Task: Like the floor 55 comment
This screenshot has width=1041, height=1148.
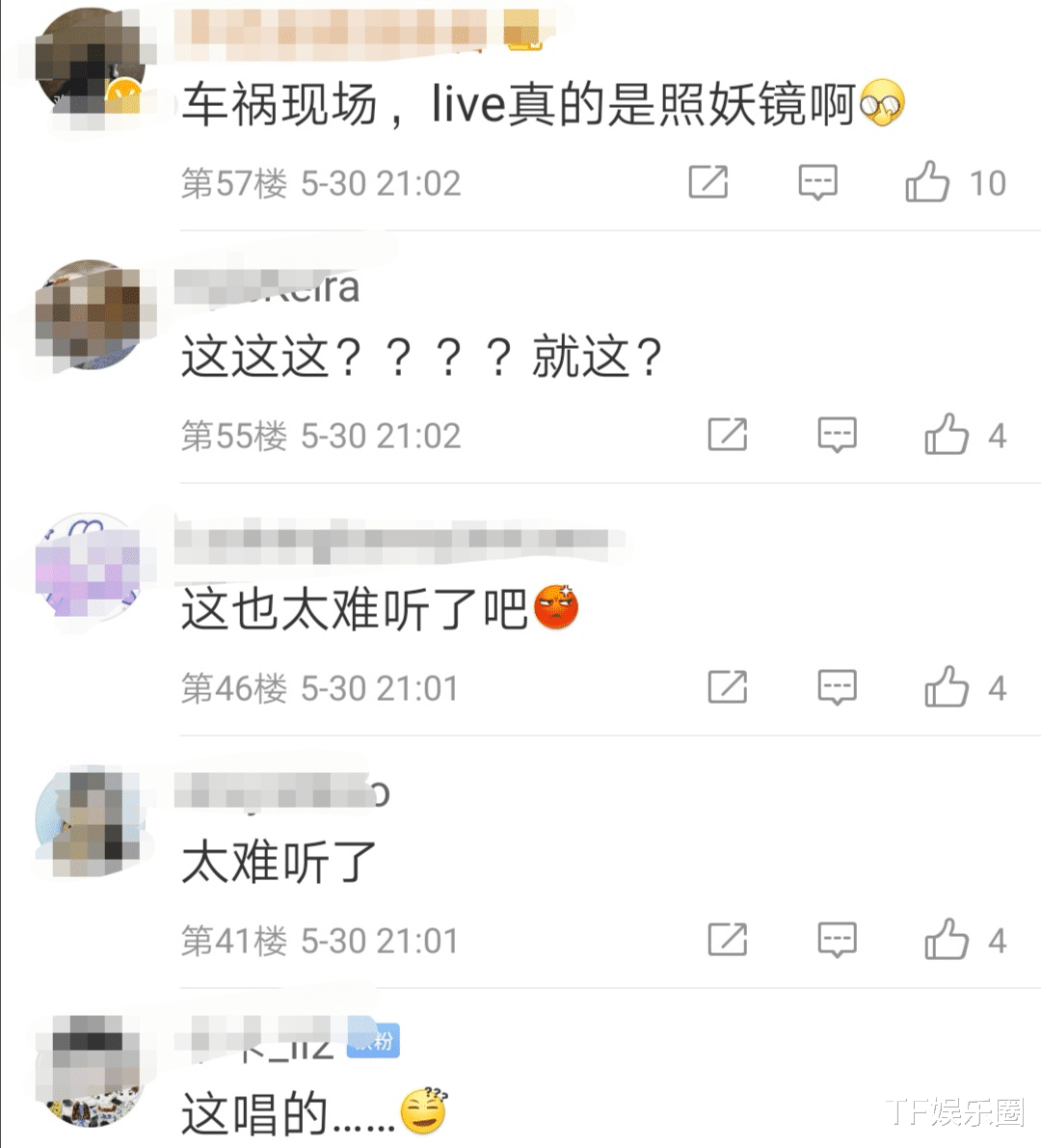Action: coord(949,435)
